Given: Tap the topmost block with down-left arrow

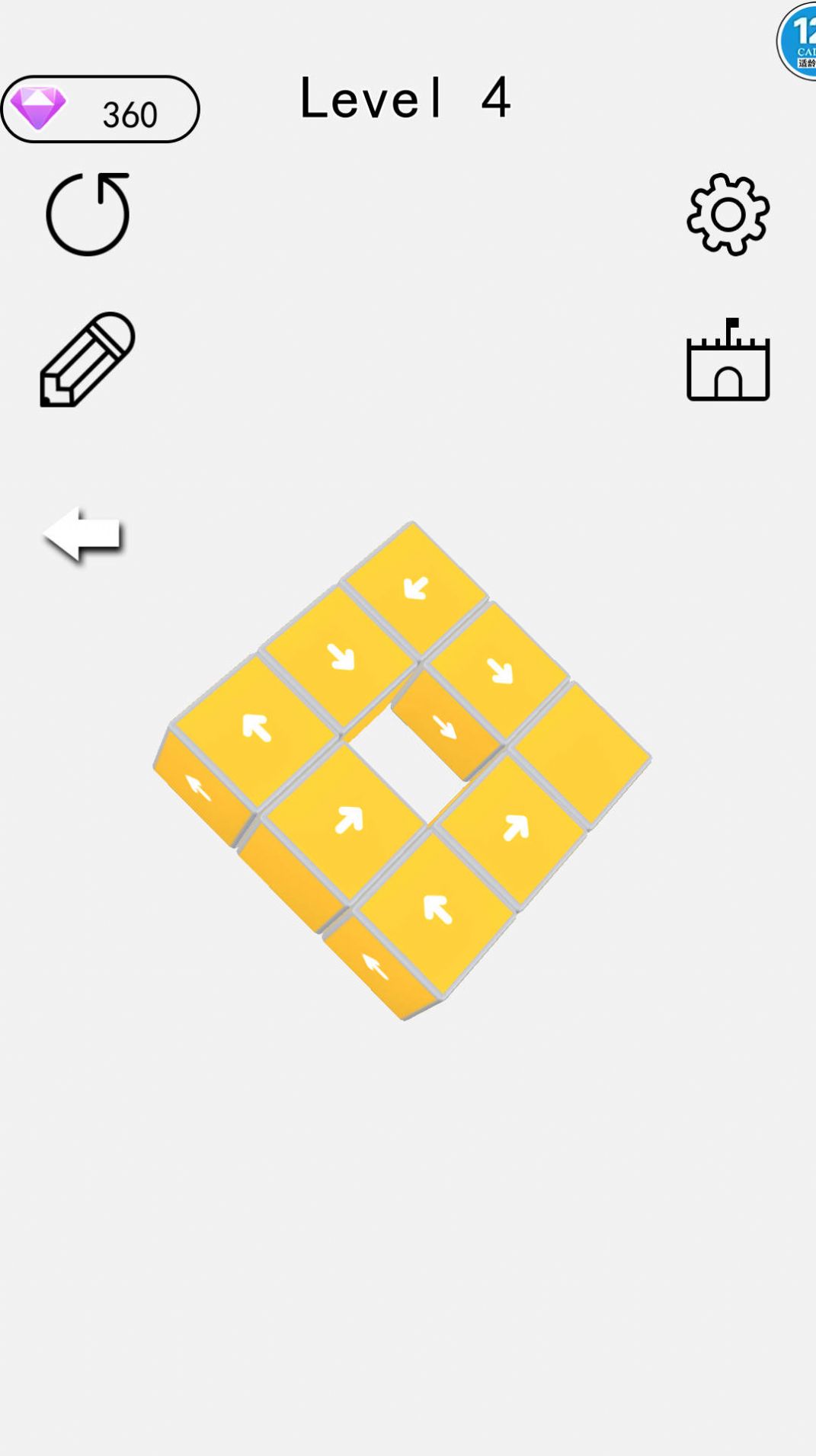Looking at the screenshot, I should 416,587.
